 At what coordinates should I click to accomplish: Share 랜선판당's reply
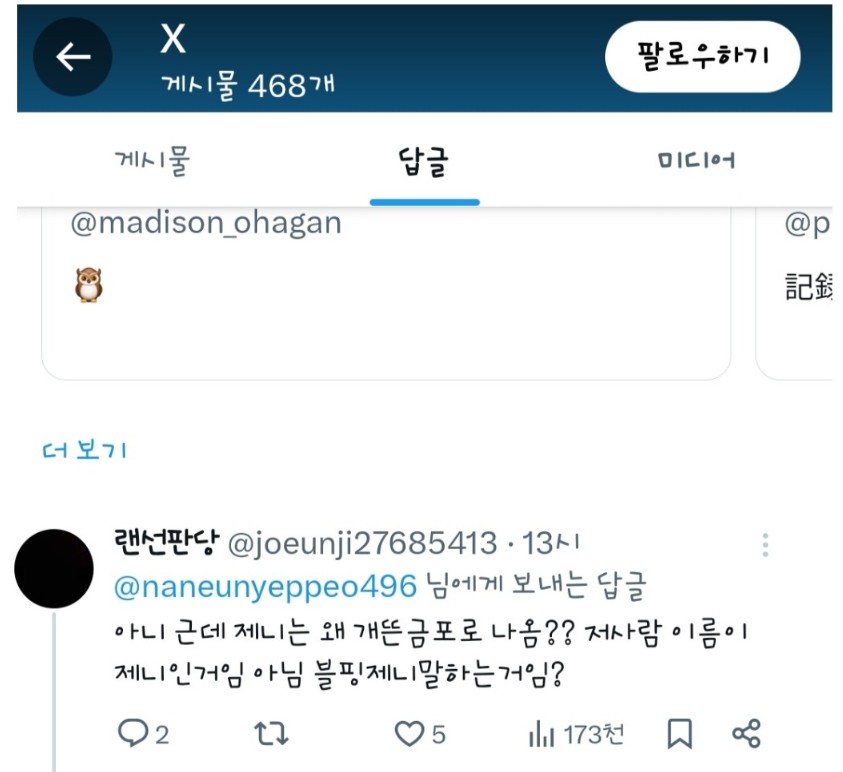(747, 735)
